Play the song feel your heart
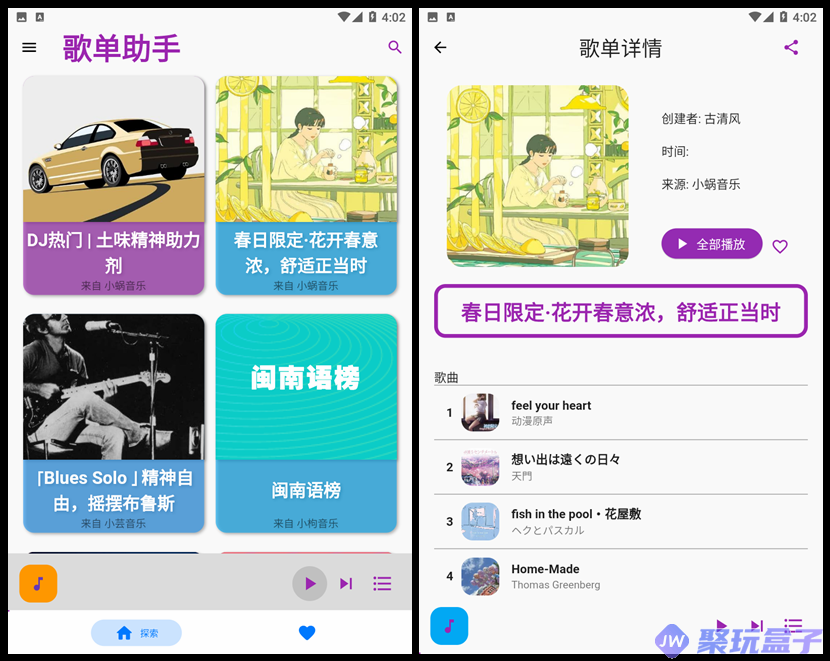 620,413
